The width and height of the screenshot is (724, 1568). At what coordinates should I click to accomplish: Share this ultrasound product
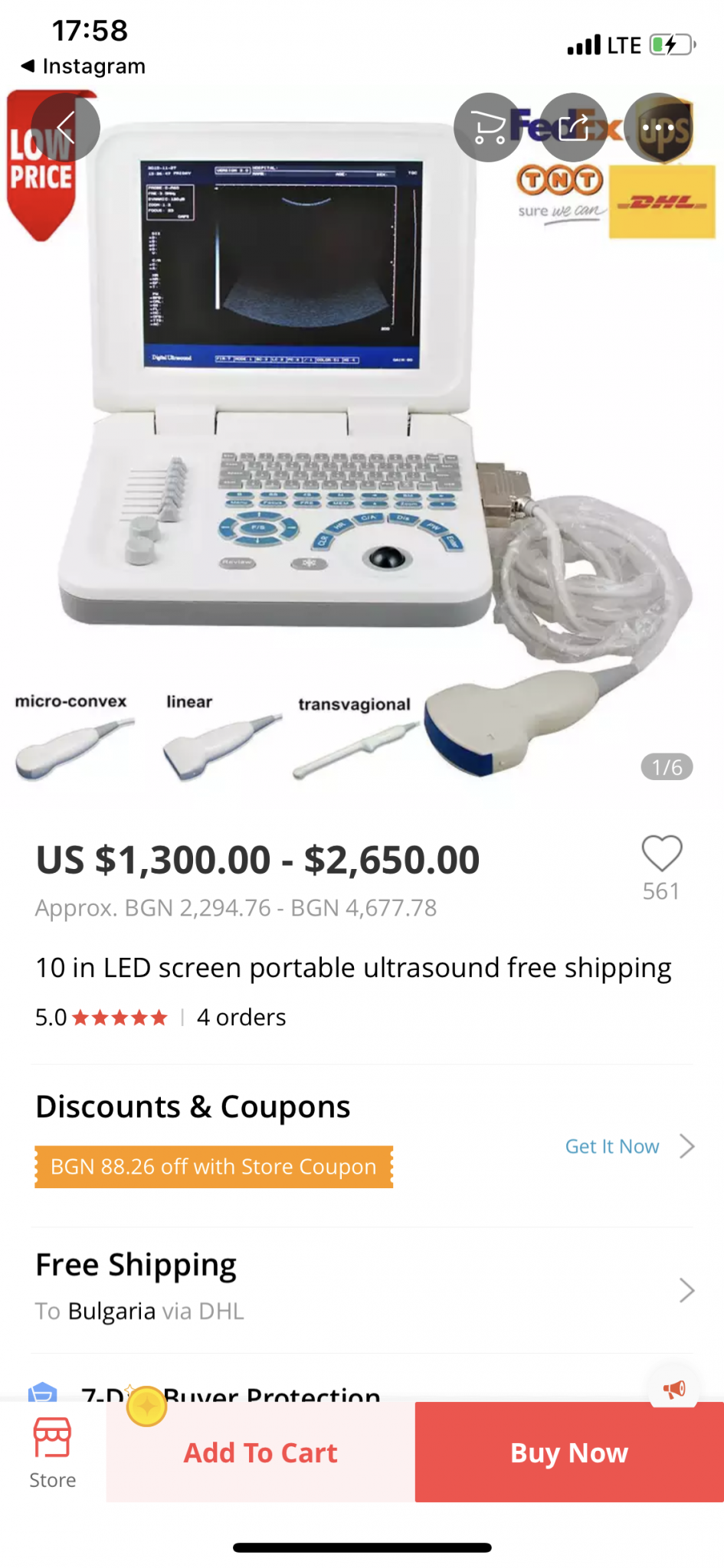(574, 127)
